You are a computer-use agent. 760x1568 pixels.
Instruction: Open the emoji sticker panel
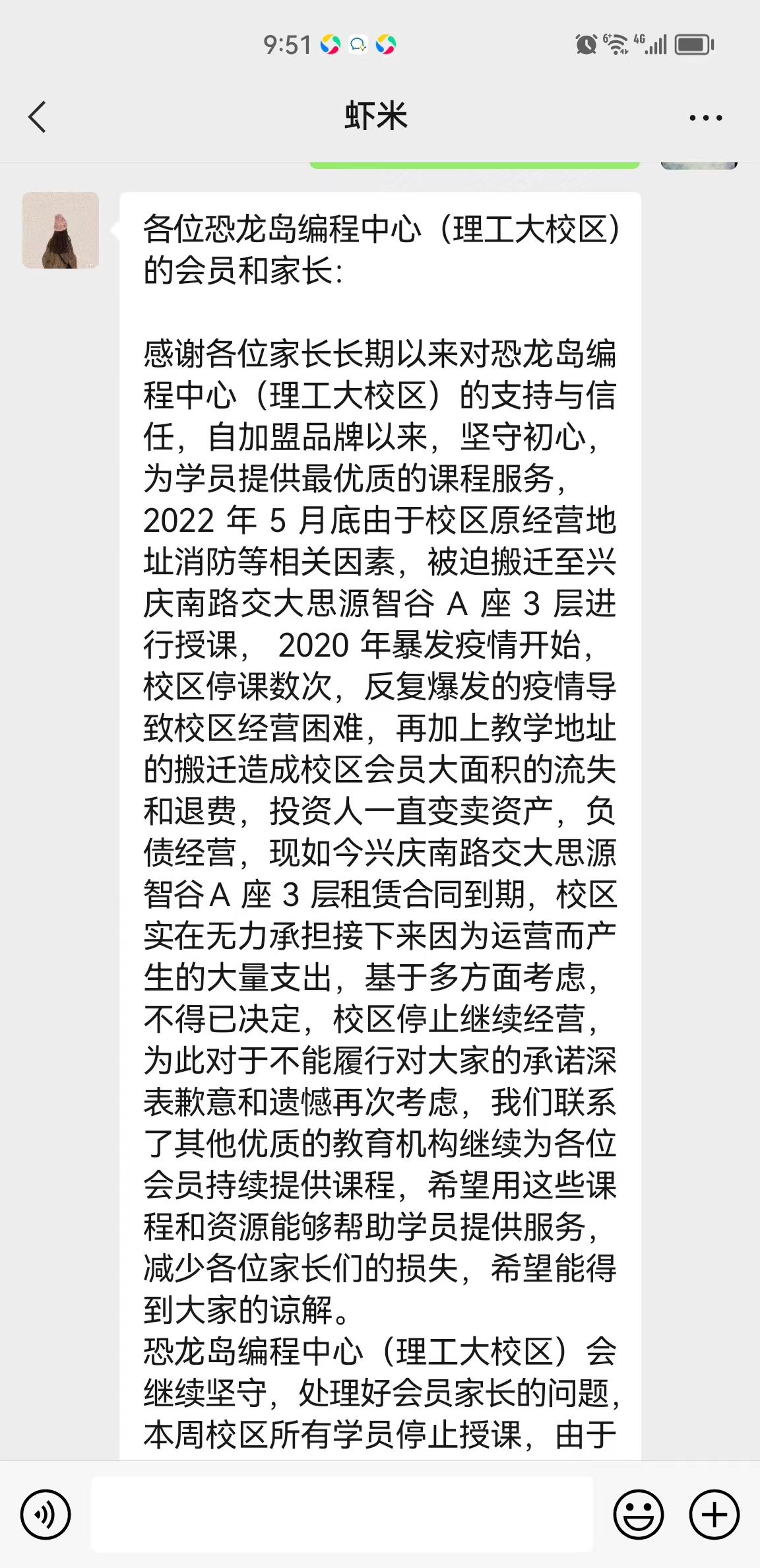pyautogui.click(x=638, y=1515)
